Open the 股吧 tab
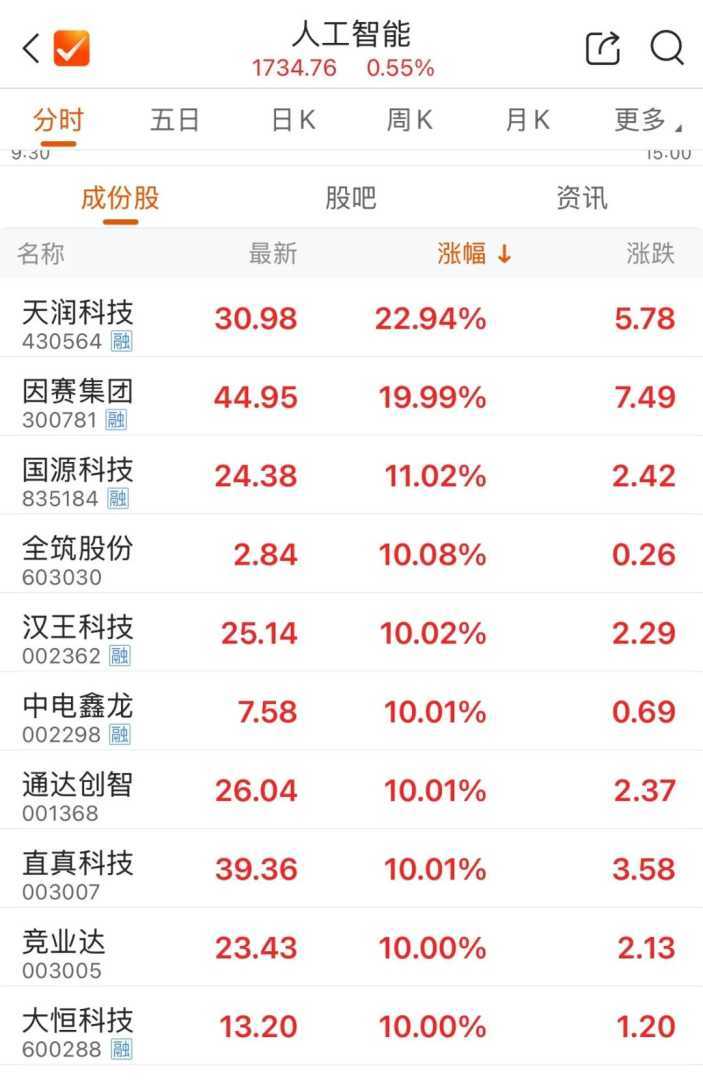The image size is (703, 1080). (351, 198)
